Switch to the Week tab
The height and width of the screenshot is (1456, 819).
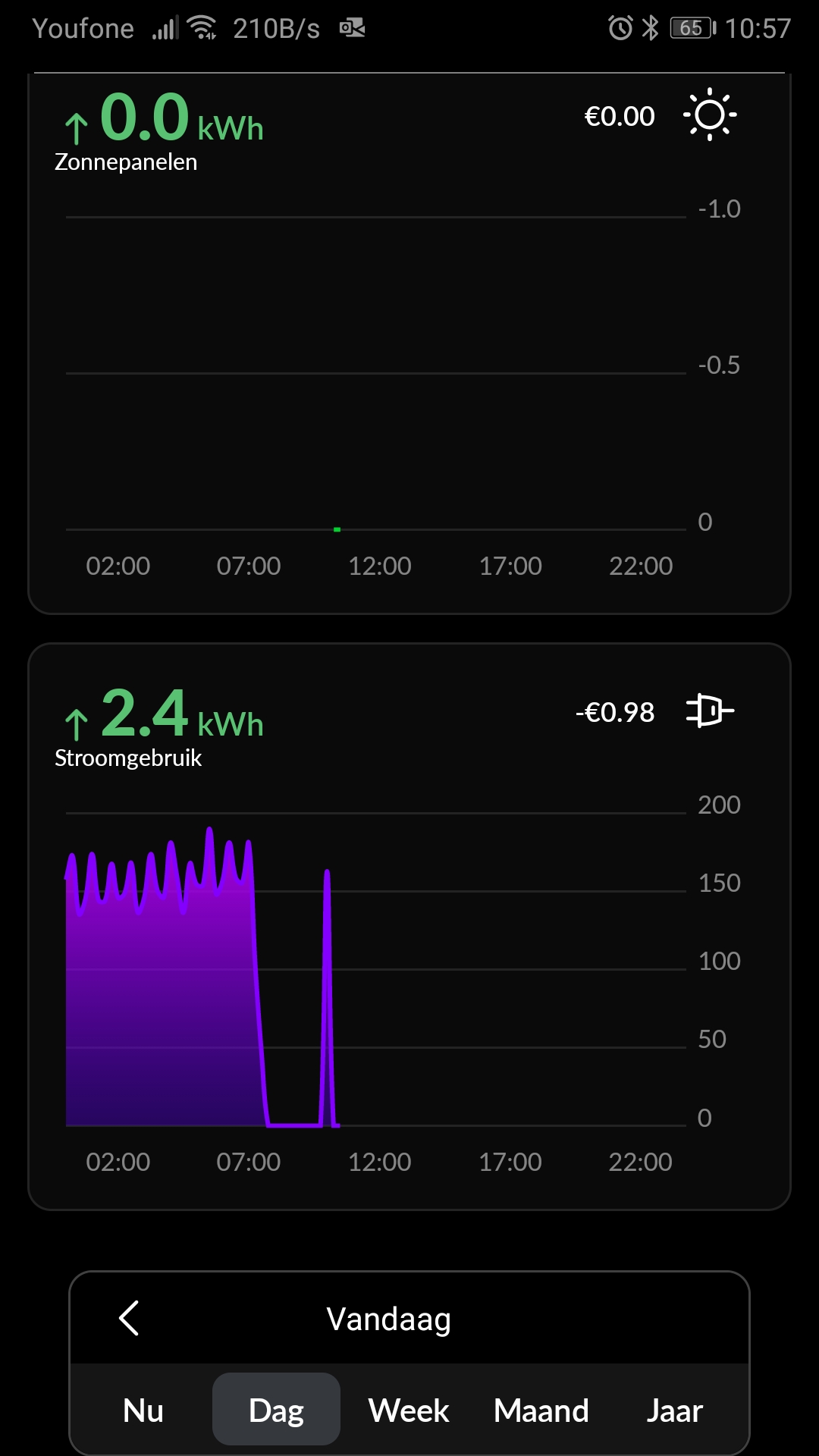pyautogui.click(x=409, y=1410)
